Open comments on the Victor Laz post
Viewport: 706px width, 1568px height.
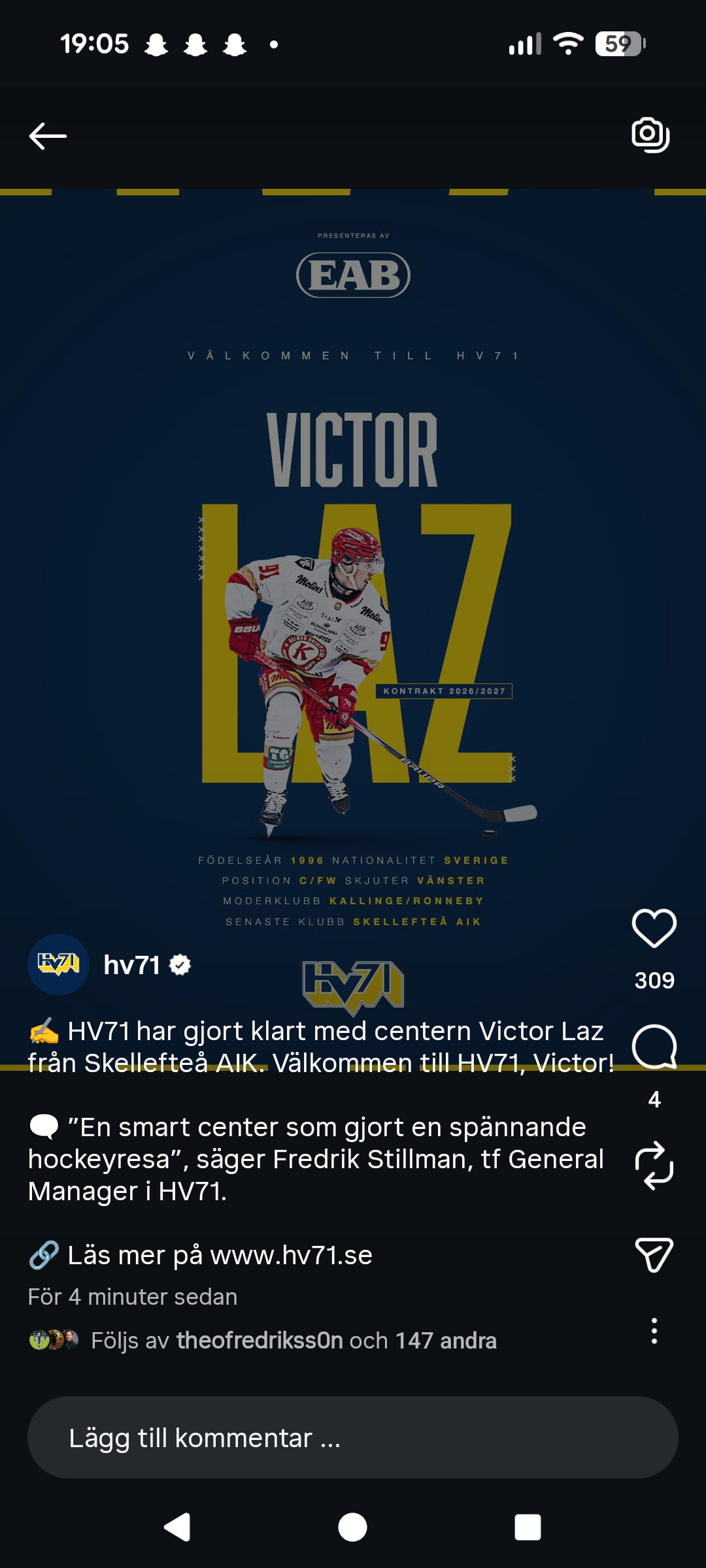654,1047
